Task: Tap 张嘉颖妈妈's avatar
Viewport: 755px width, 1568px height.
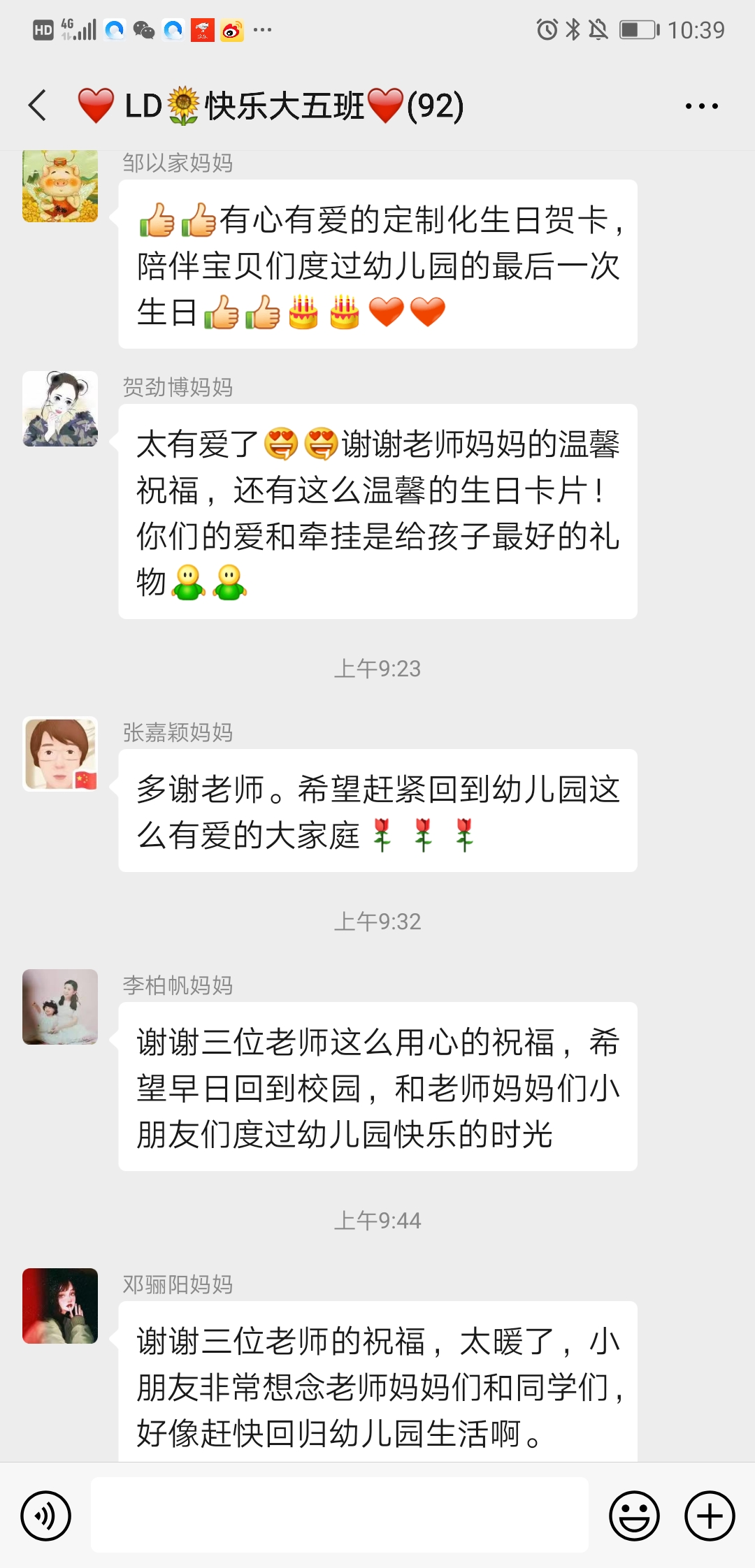Action: click(60, 754)
